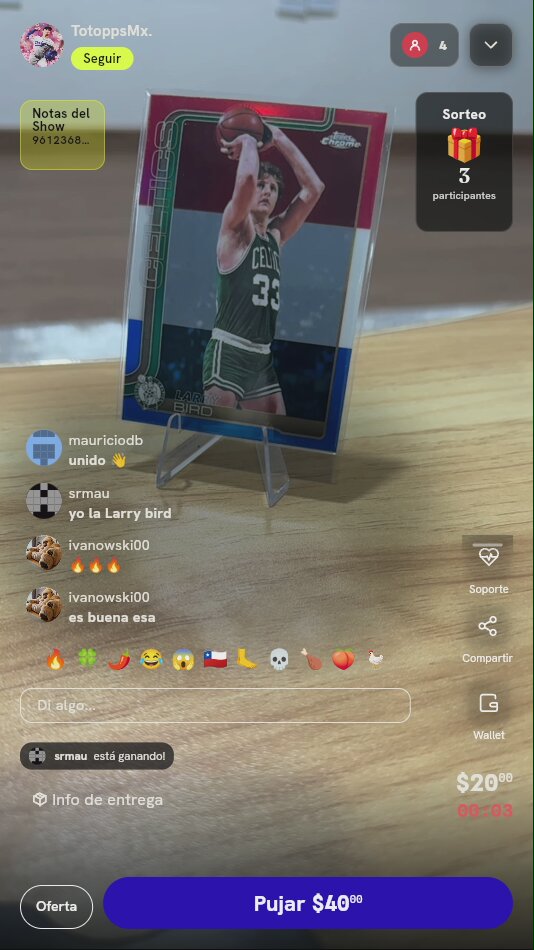Open srmau's profile from chat
This screenshot has width=534, height=950.
[x=44, y=500]
